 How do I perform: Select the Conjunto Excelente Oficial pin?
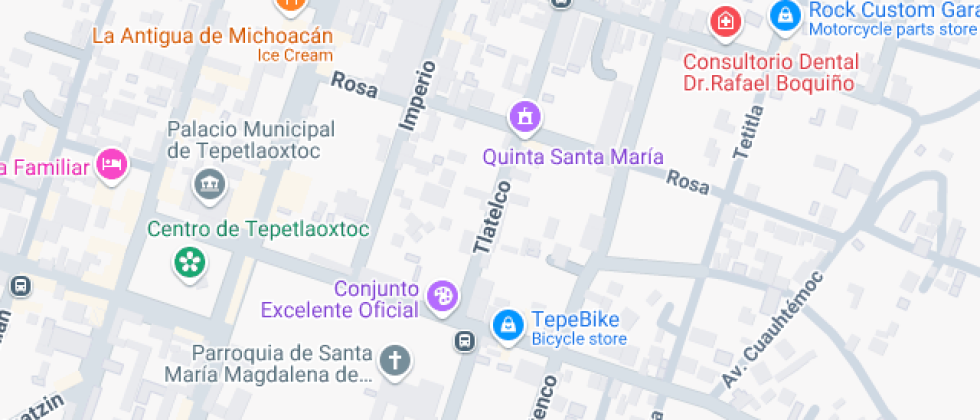tap(440, 296)
